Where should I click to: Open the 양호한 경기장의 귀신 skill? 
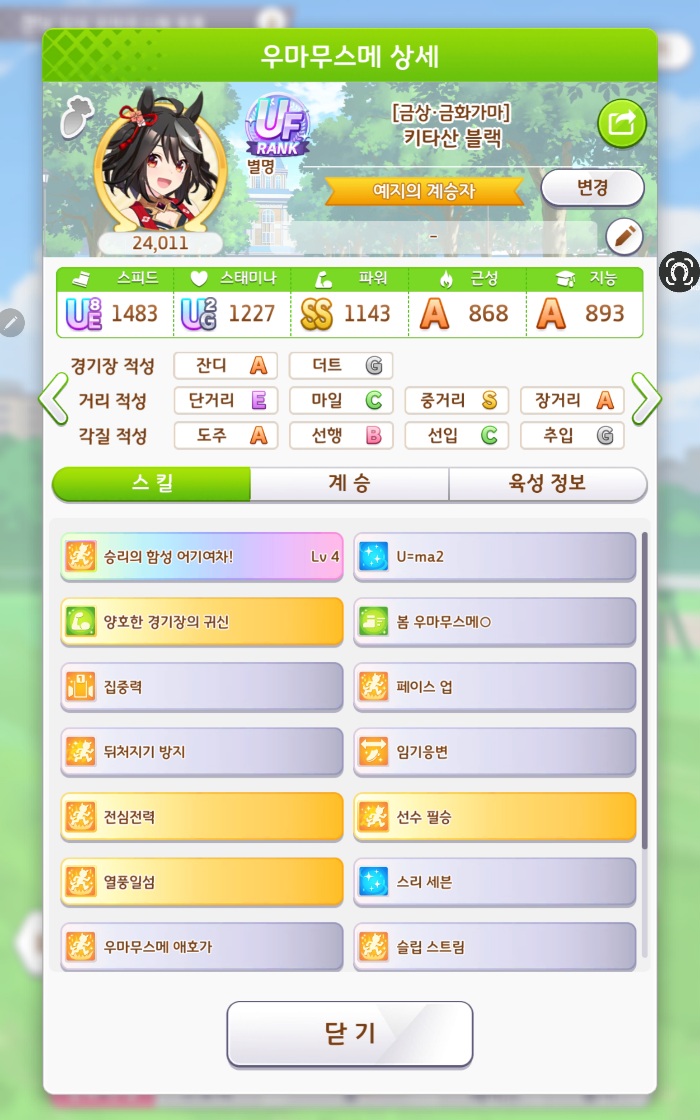(201, 622)
